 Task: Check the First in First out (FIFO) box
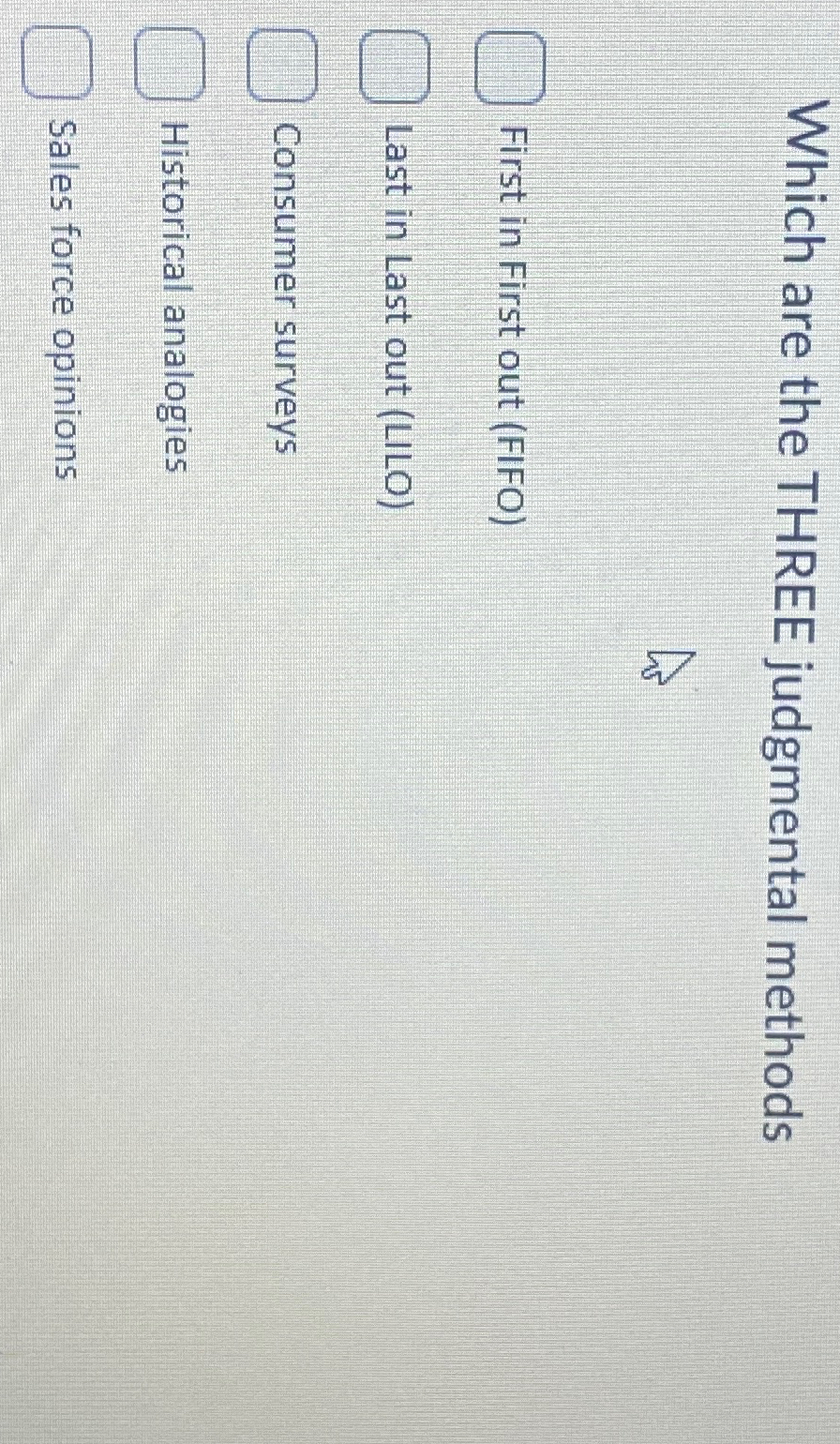[x=510, y=66]
